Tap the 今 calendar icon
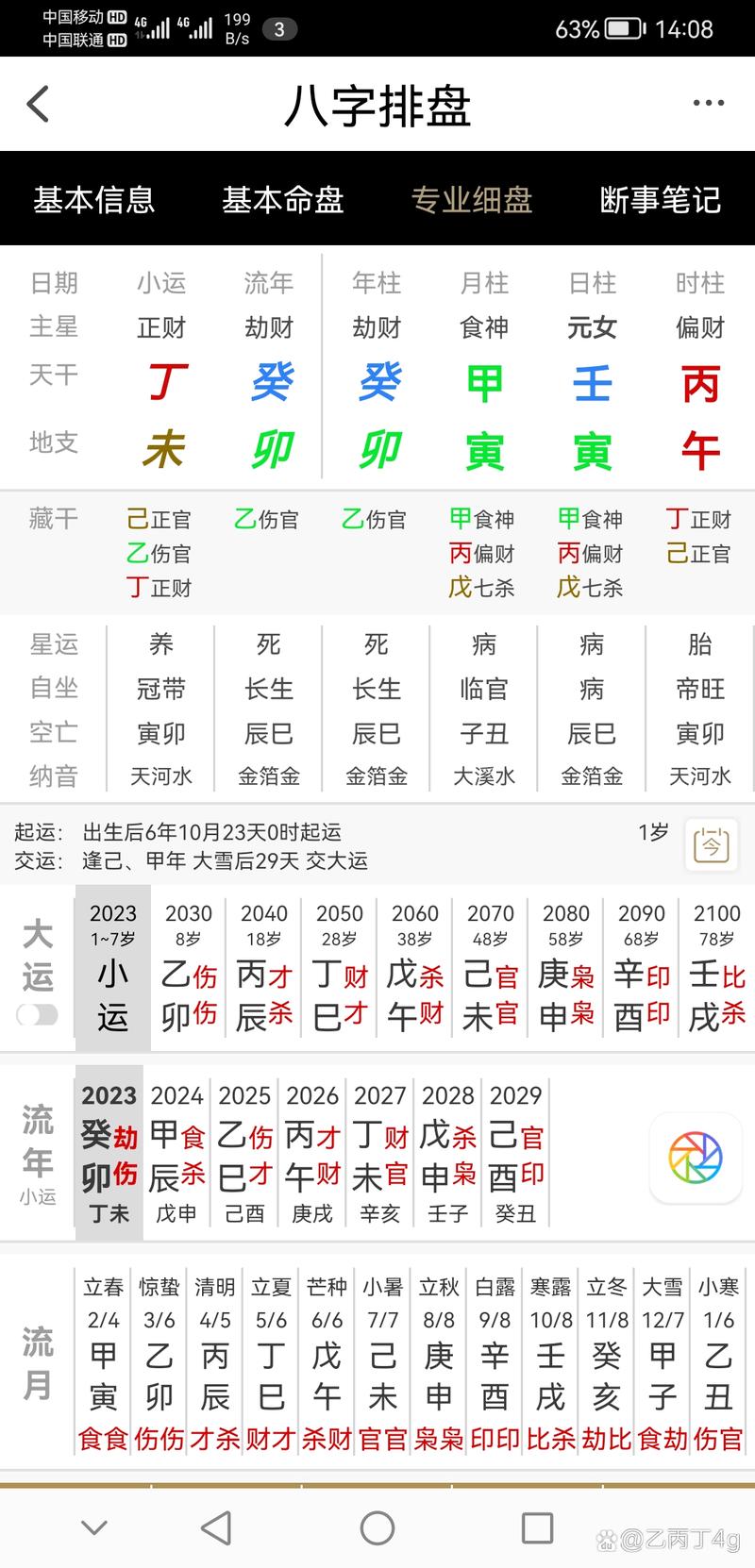Screen dimensions: 755x1568 point(712,843)
